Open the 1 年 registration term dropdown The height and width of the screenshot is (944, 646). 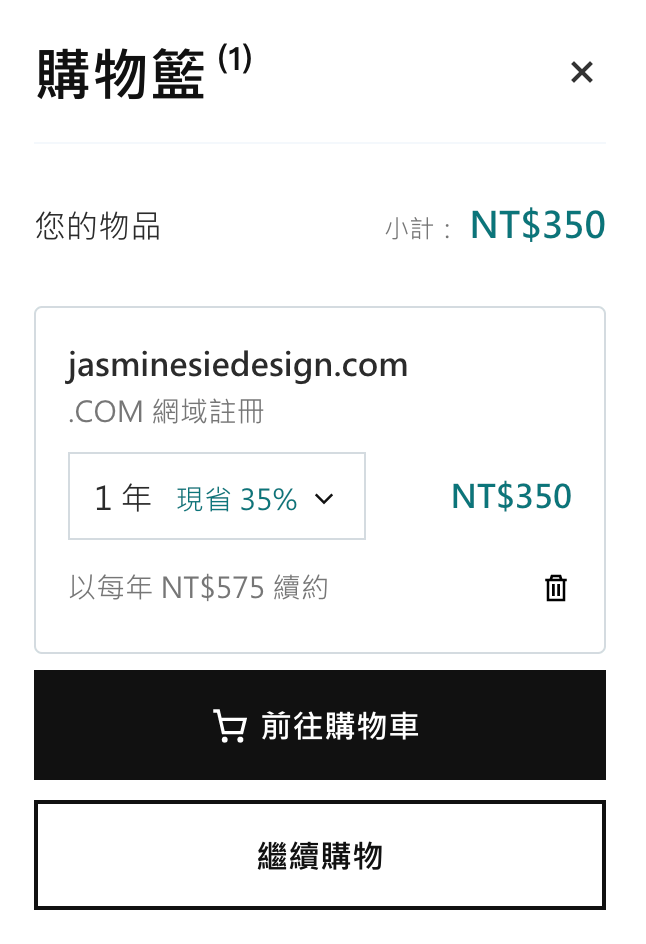(x=217, y=497)
